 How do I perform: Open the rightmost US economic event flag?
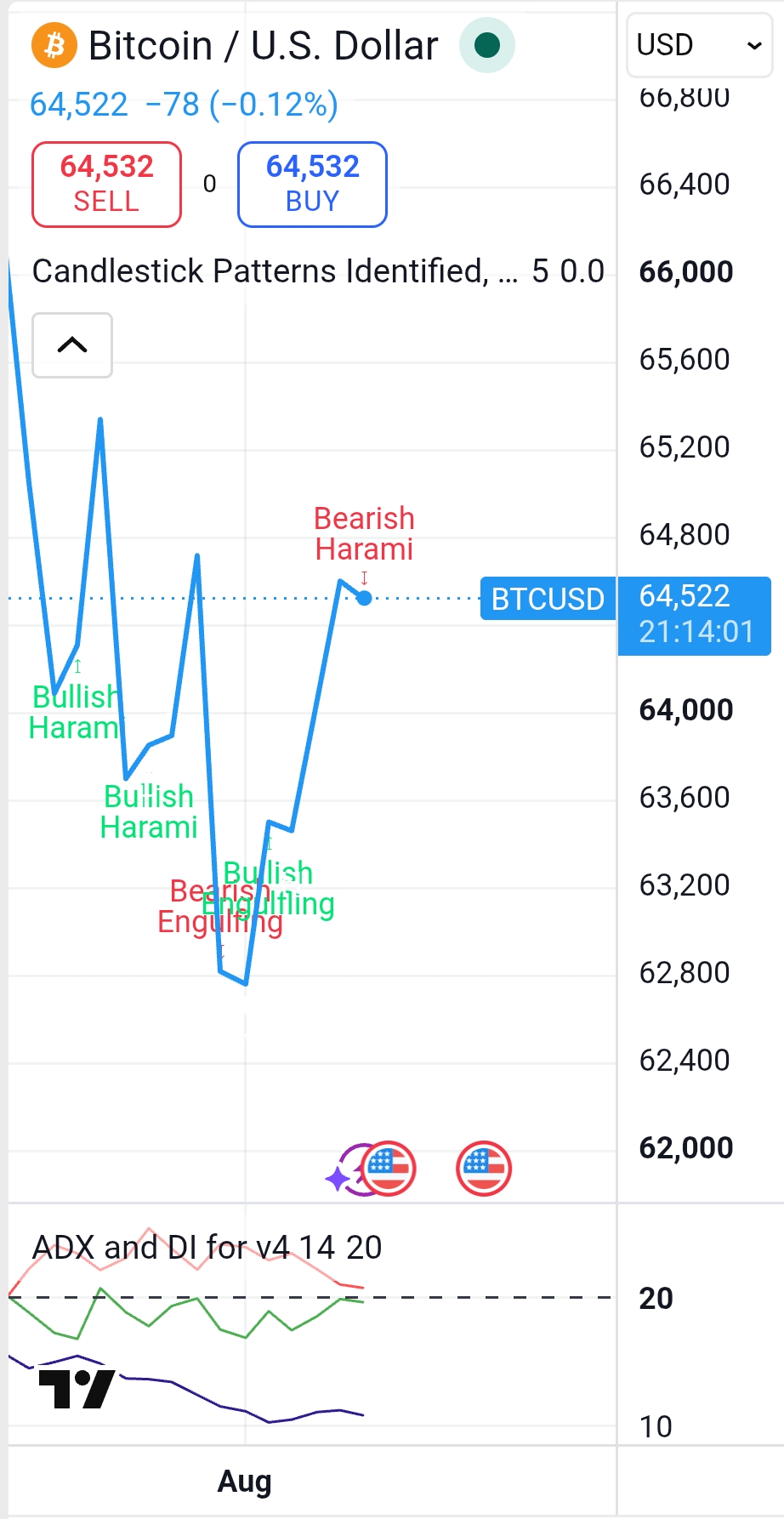[x=484, y=1169]
